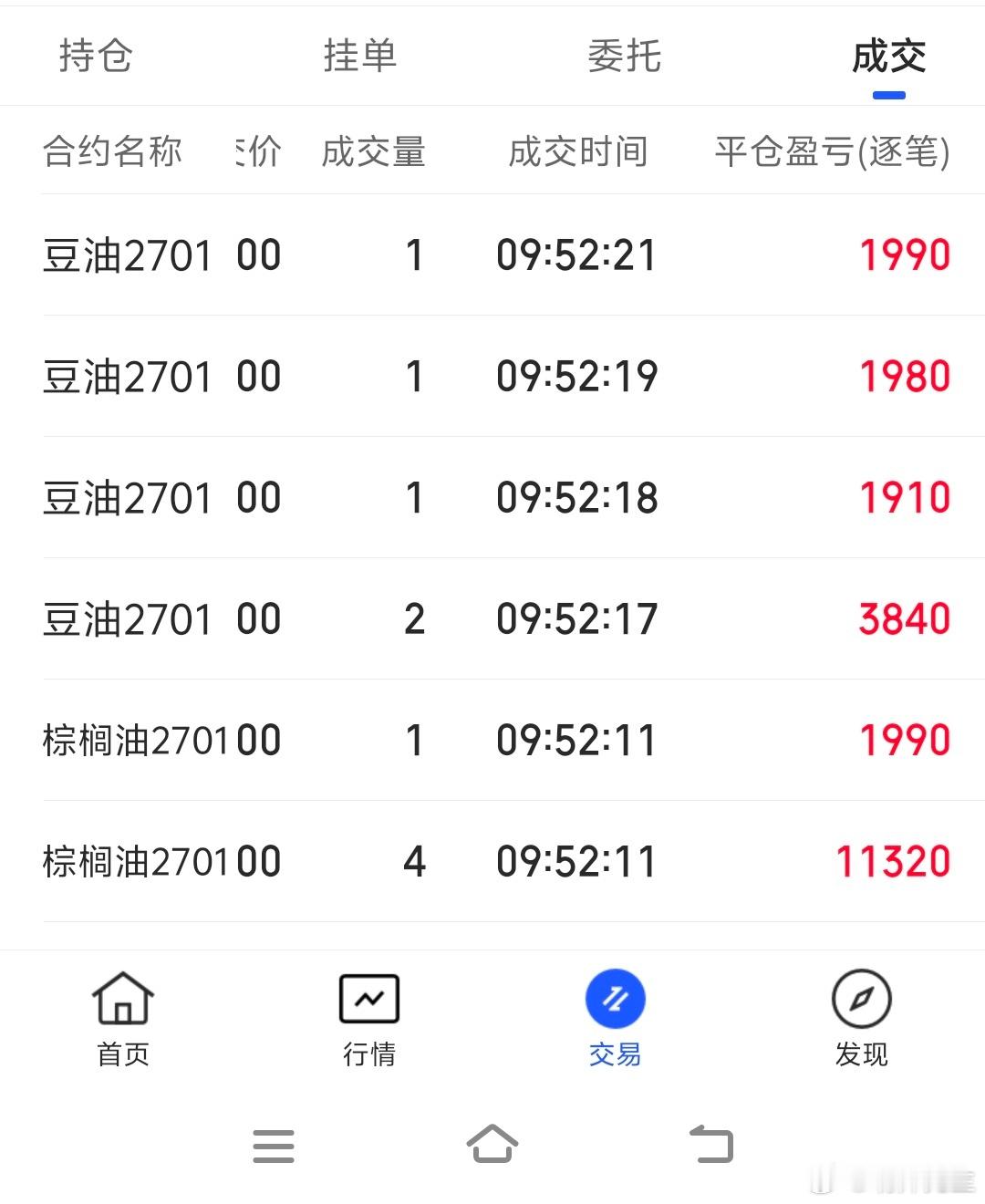This screenshot has height=1204, width=985.
Task: Switch to the 持仓 tab
Action: pyautogui.click(x=97, y=57)
